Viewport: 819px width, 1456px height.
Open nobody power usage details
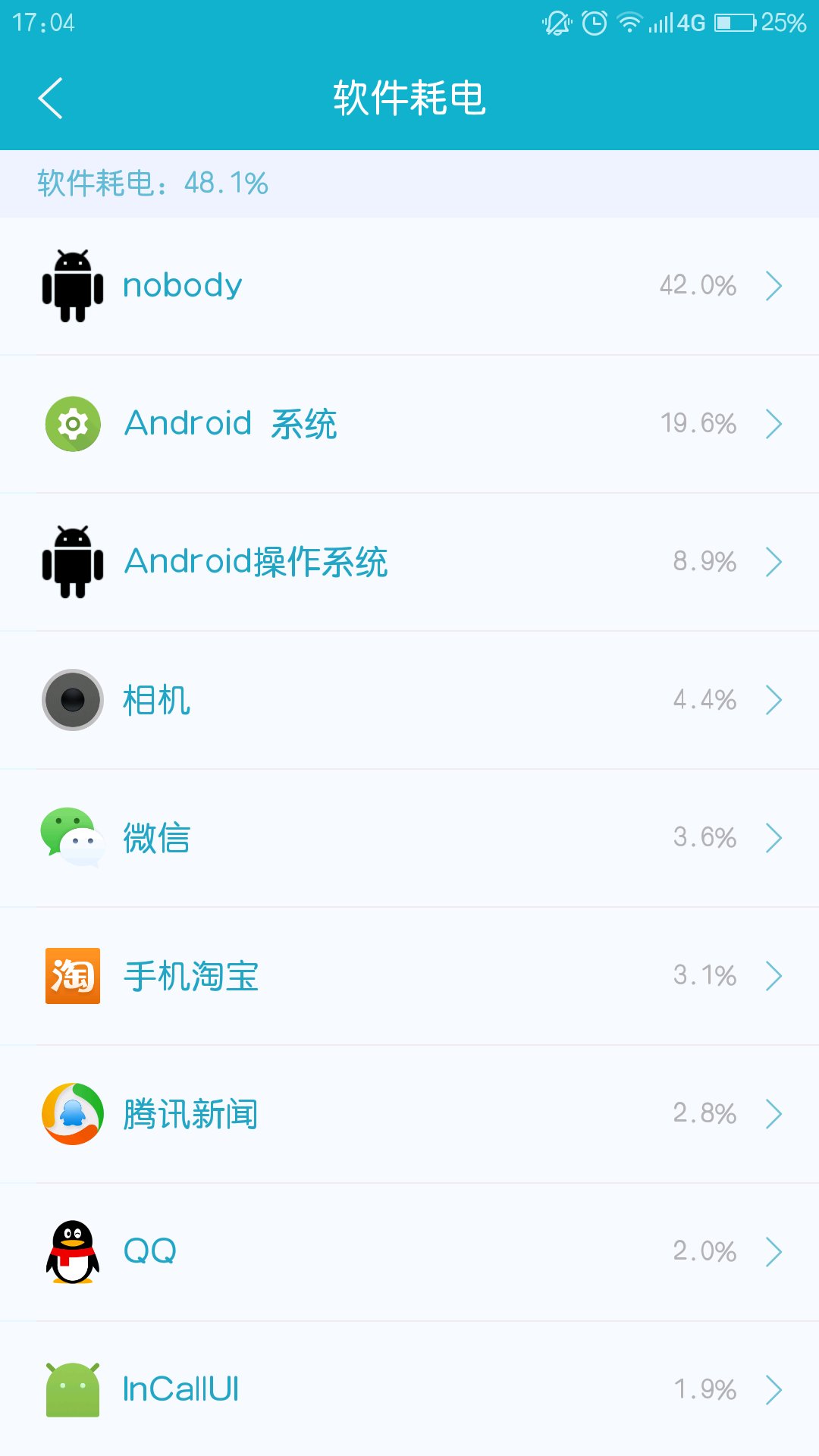(x=409, y=286)
